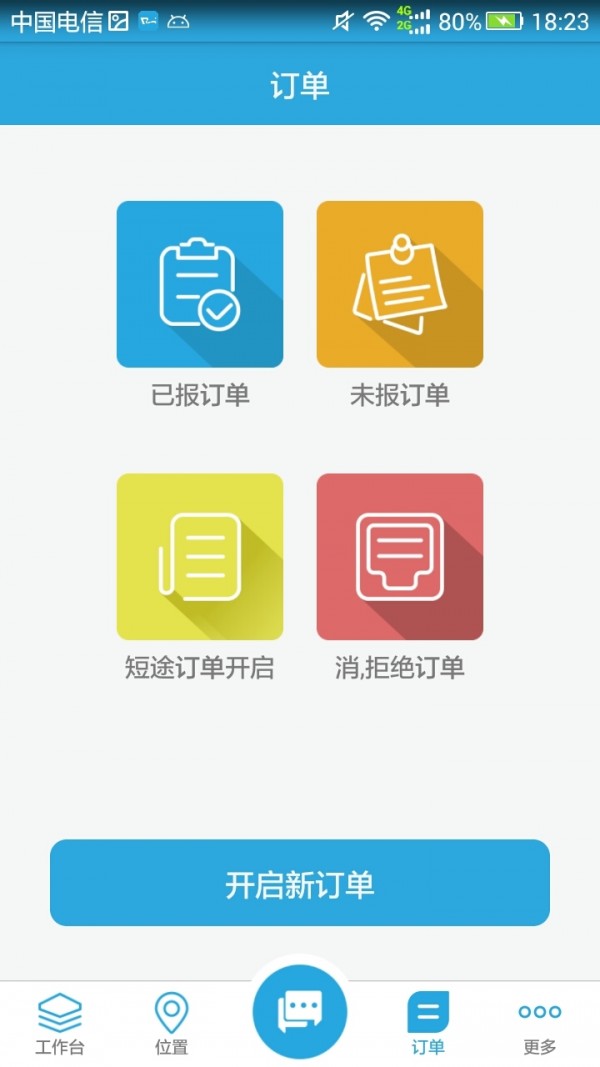Switch to the 位置 tab
Screen dimensions: 600x1067
click(x=172, y=1023)
